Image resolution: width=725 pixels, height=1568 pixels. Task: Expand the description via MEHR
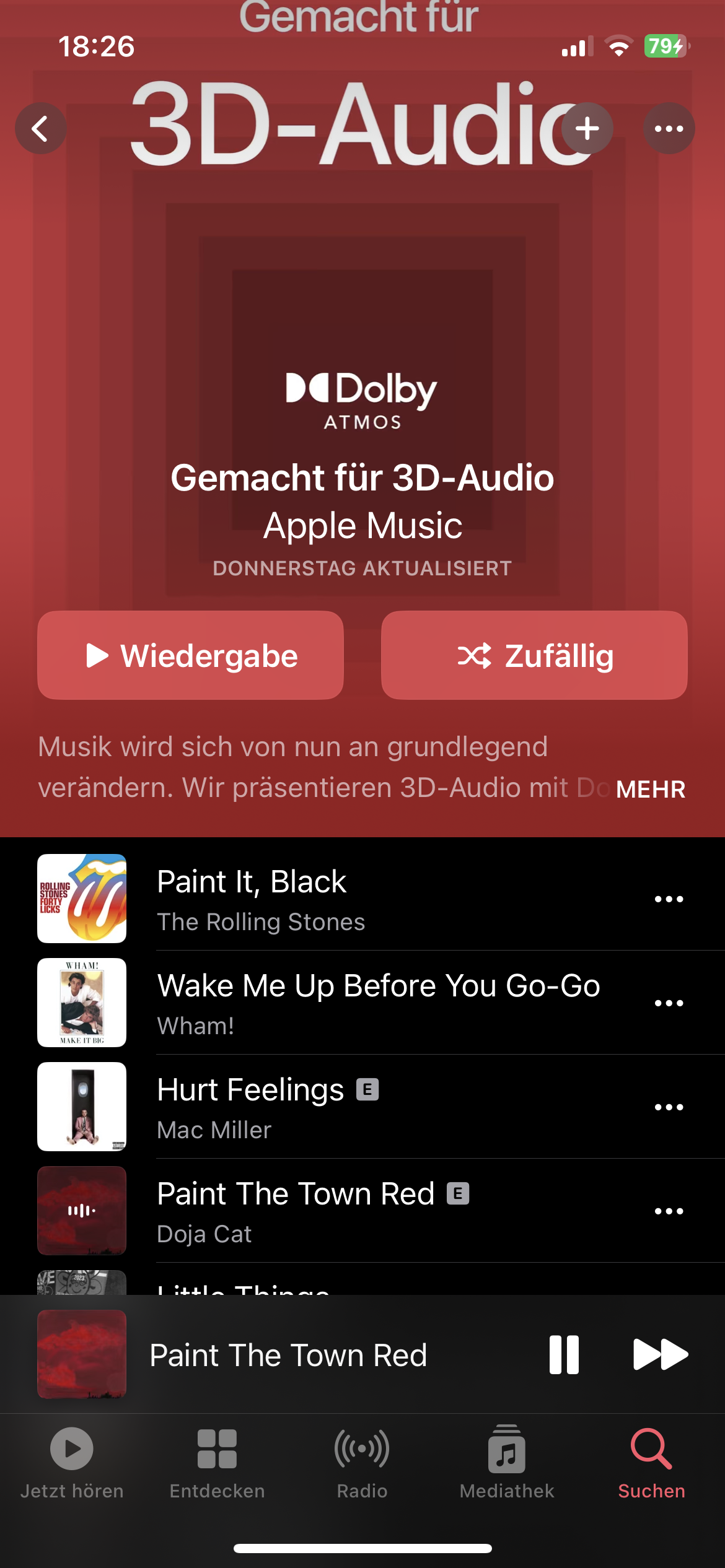tap(650, 790)
